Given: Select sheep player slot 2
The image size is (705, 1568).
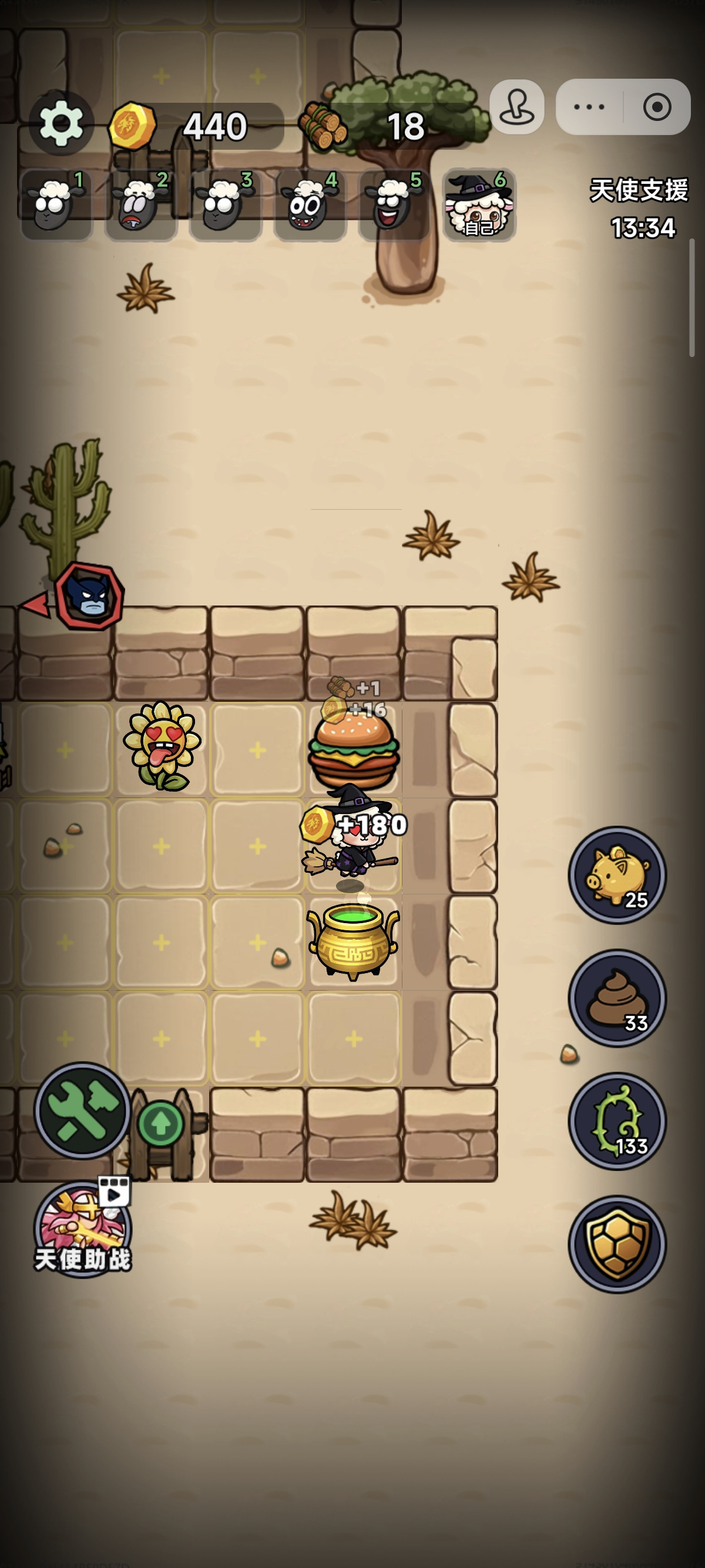Looking at the screenshot, I should point(140,205).
